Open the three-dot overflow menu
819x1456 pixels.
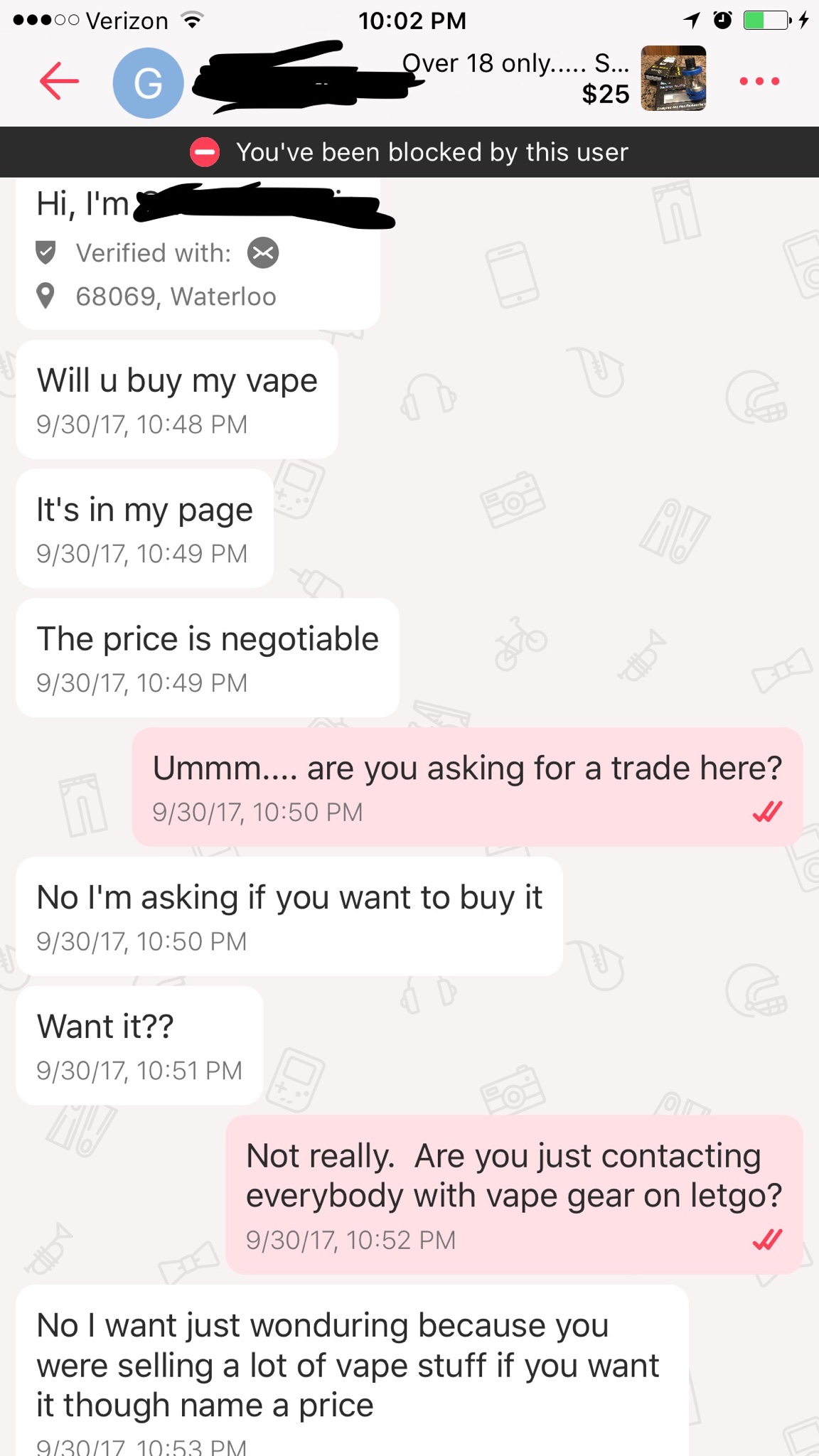click(759, 81)
